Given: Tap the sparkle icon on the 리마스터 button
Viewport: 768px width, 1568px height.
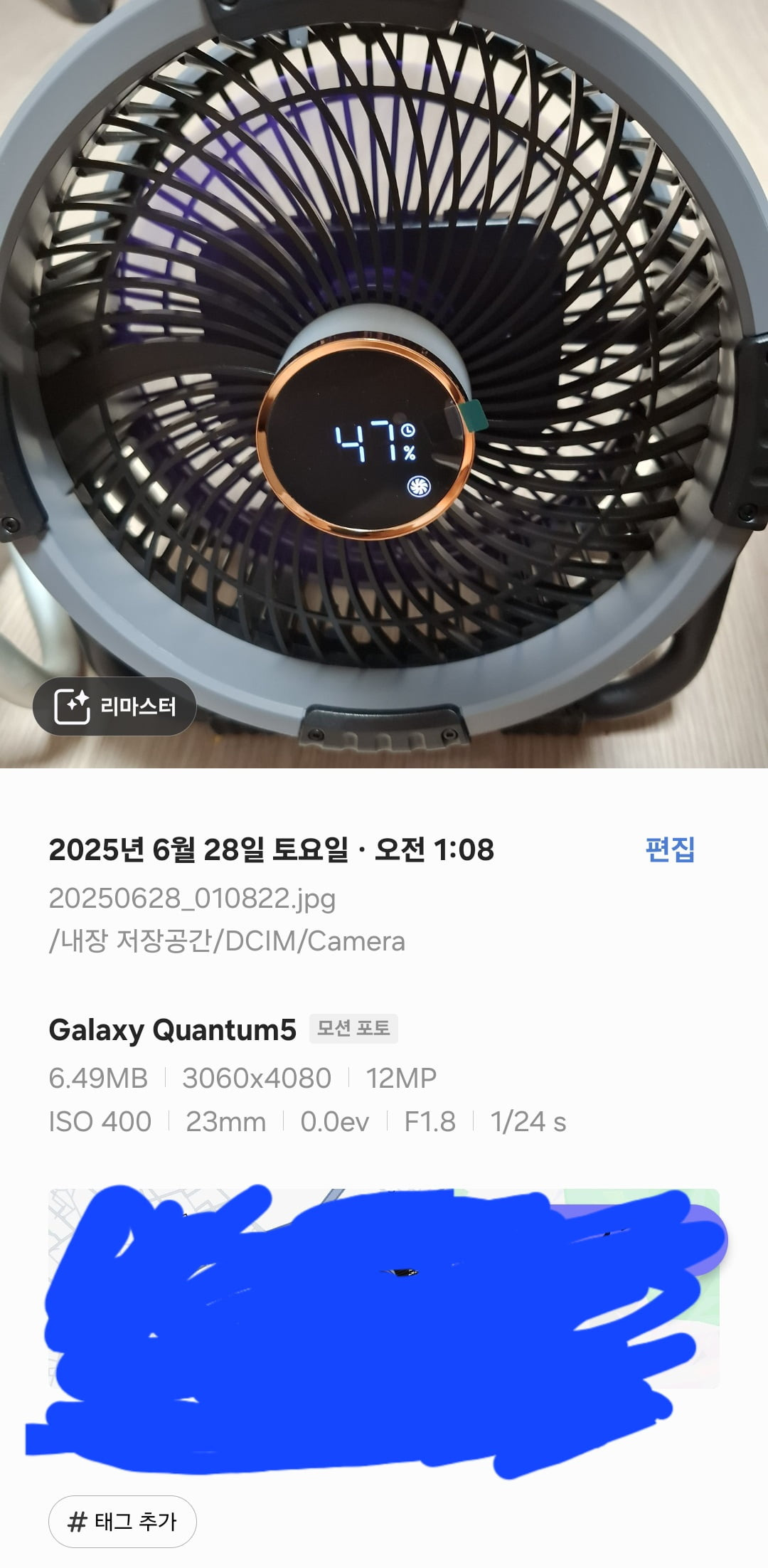Looking at the screenshot, I should coord(72,707).
